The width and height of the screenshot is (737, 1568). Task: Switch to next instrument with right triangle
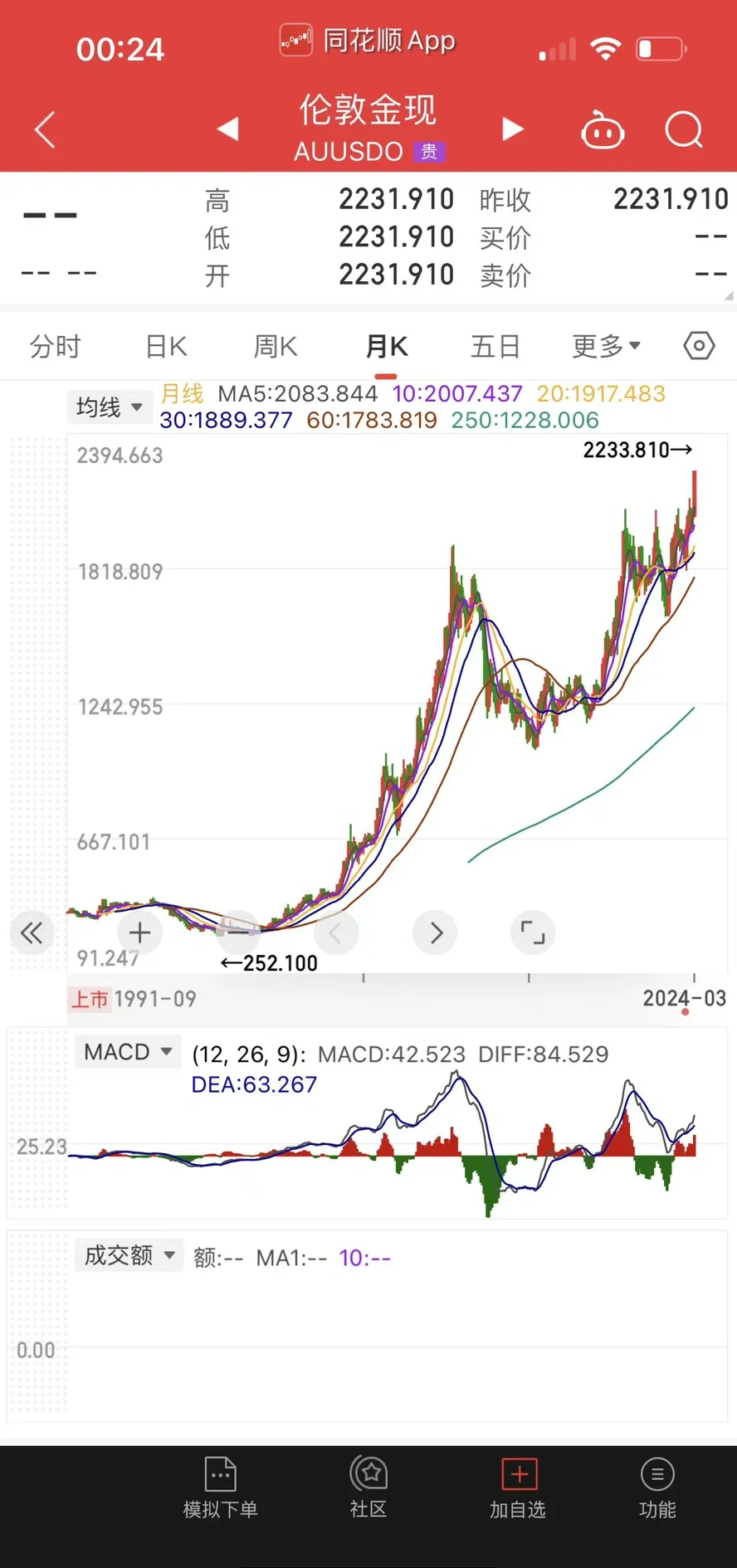point(512,129)
